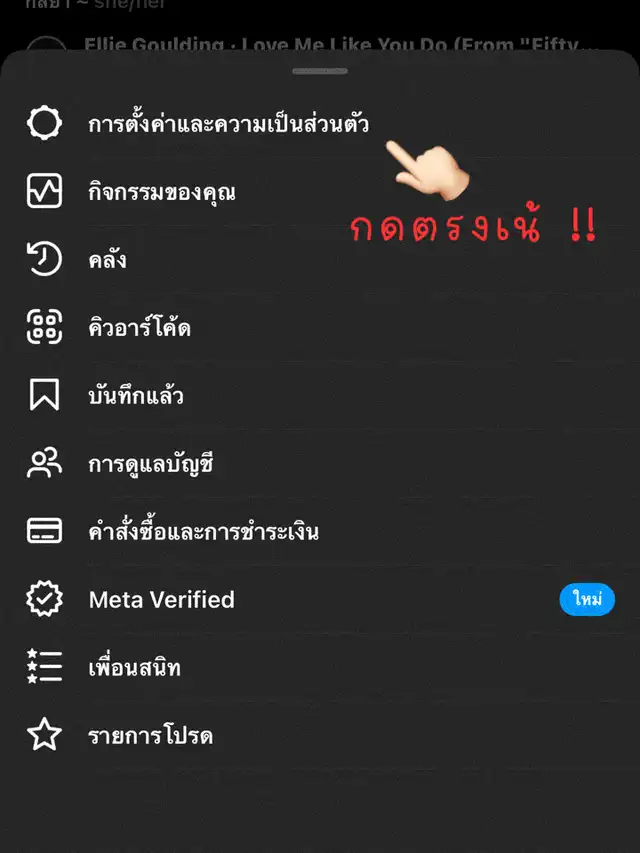Open คำสั่งซื้อและการชำระเงิน (Orders and payments)
The width and height of the screenshot is (640, 853).
(x=203, y=531)
